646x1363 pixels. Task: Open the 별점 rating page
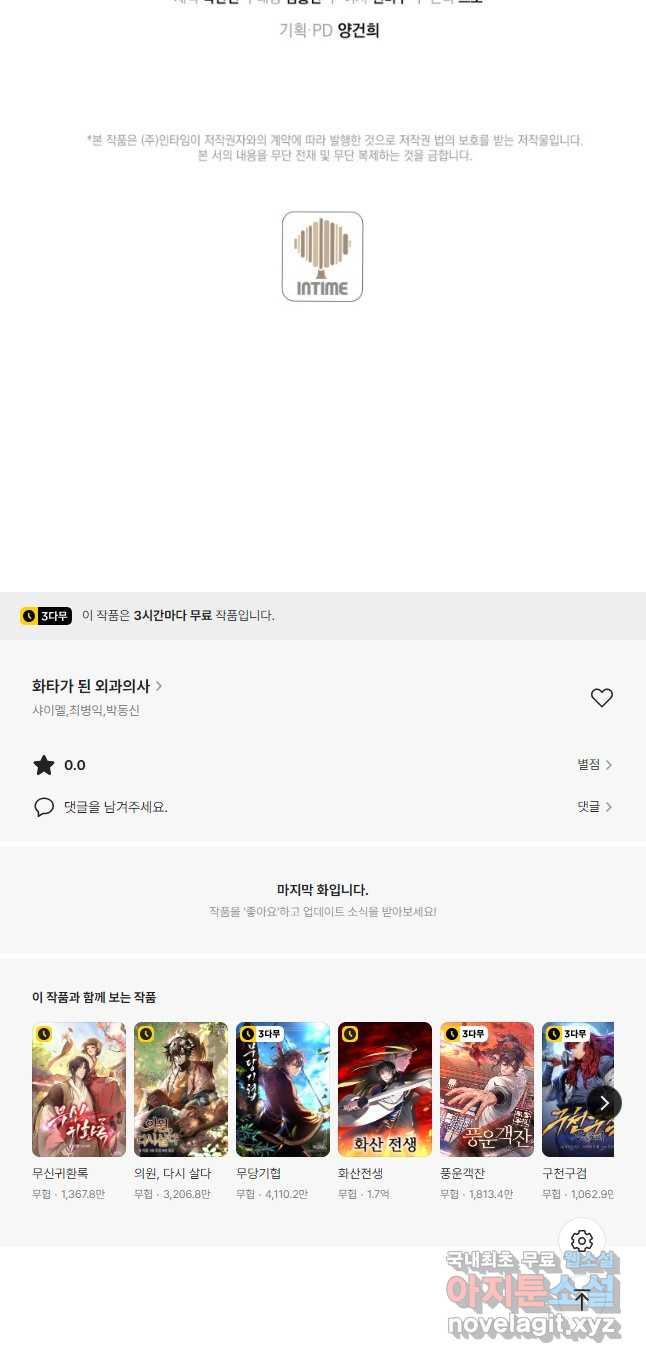[x=594, y=765]
